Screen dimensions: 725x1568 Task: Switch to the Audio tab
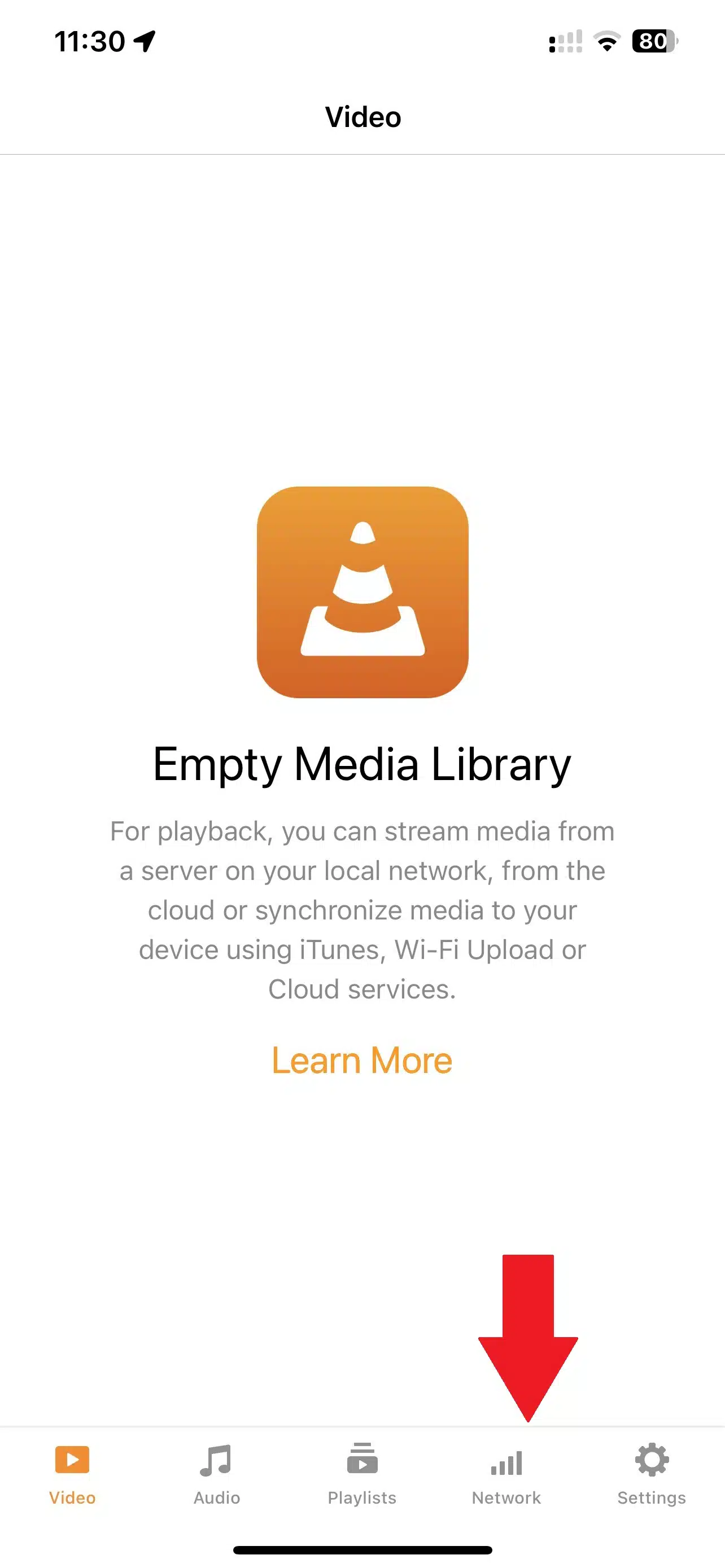point(217,1474)
